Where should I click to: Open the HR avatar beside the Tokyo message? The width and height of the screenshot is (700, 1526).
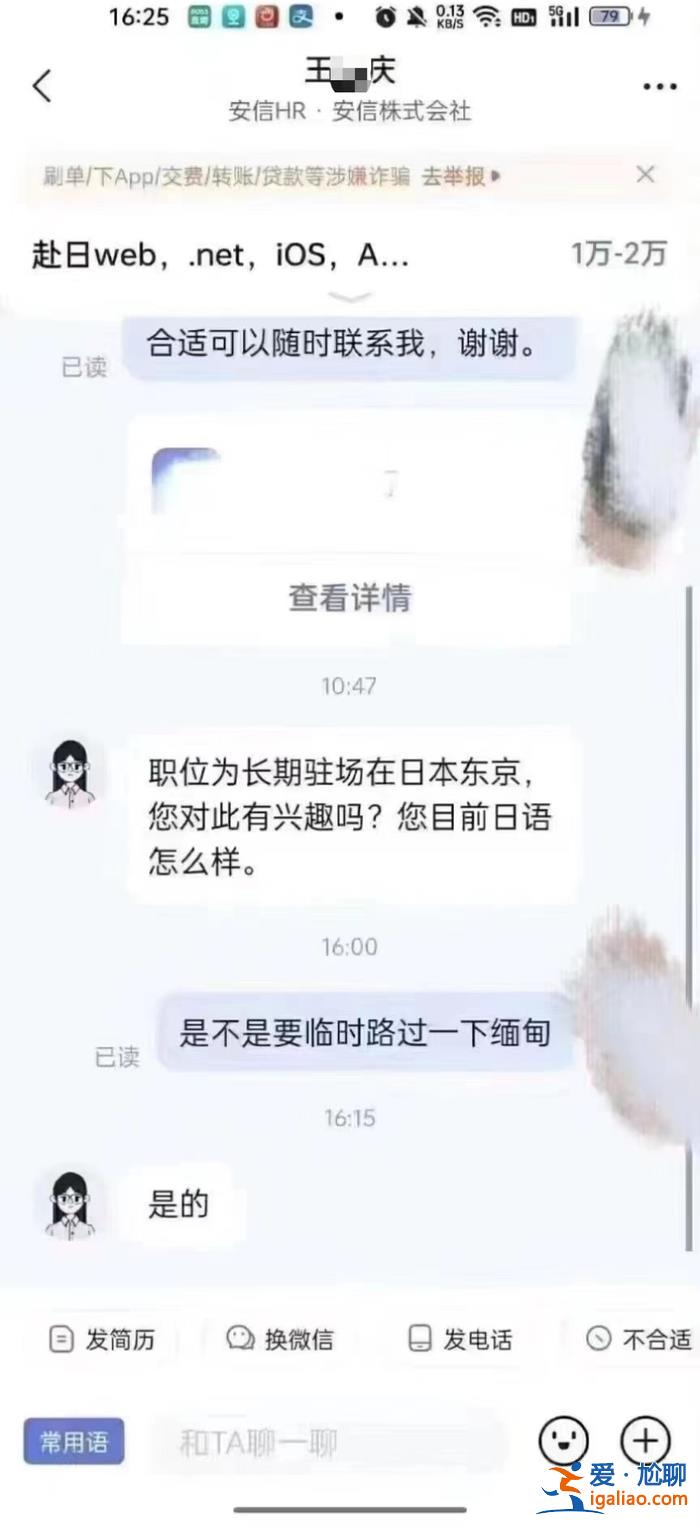click(70, 772)
